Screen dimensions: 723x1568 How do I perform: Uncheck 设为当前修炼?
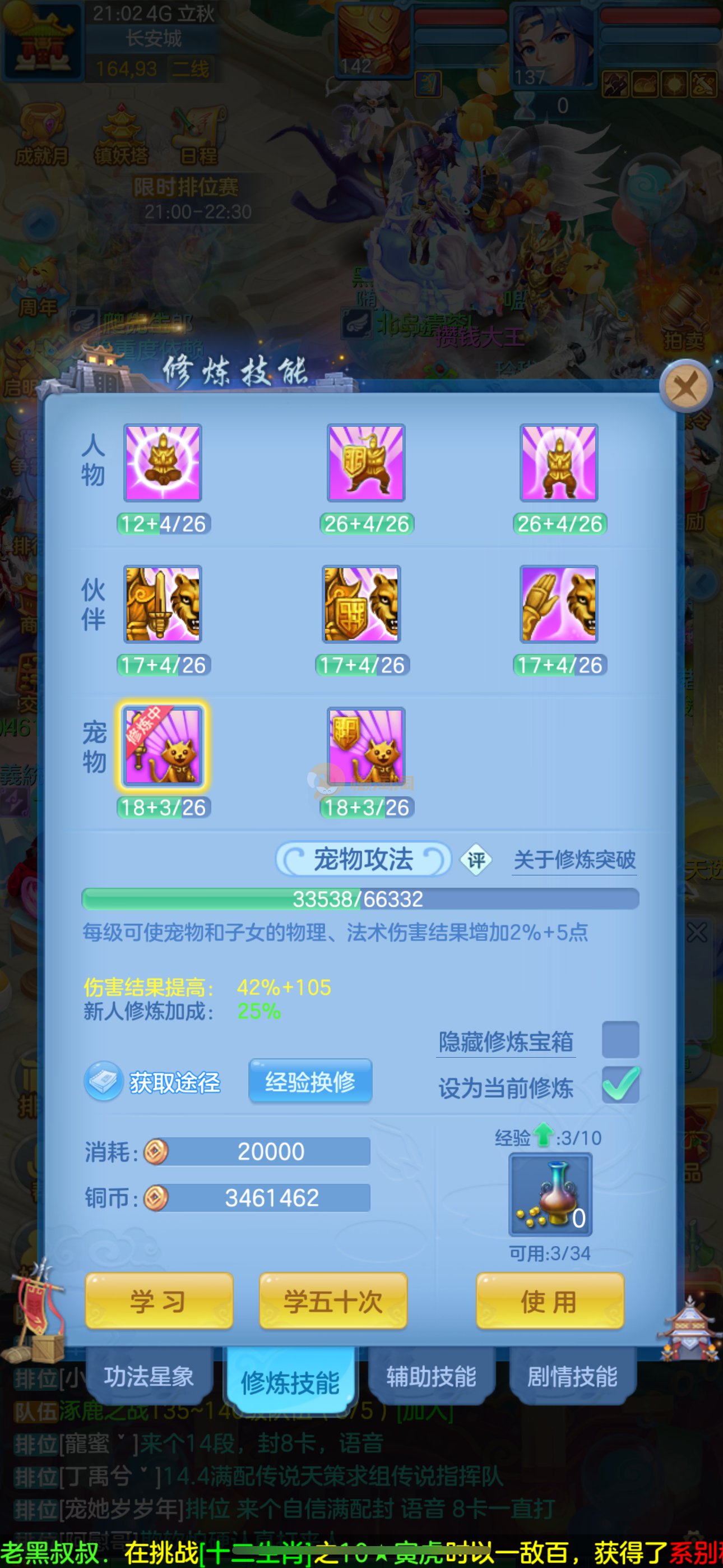[619, 1084]
